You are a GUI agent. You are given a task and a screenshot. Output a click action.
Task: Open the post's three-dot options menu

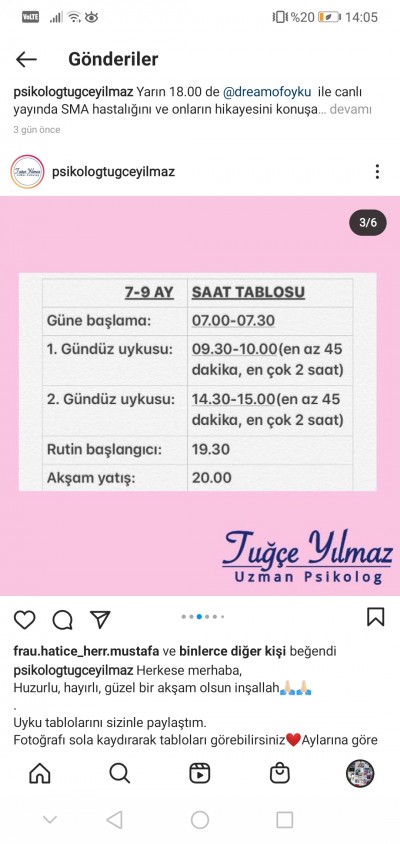377,172
